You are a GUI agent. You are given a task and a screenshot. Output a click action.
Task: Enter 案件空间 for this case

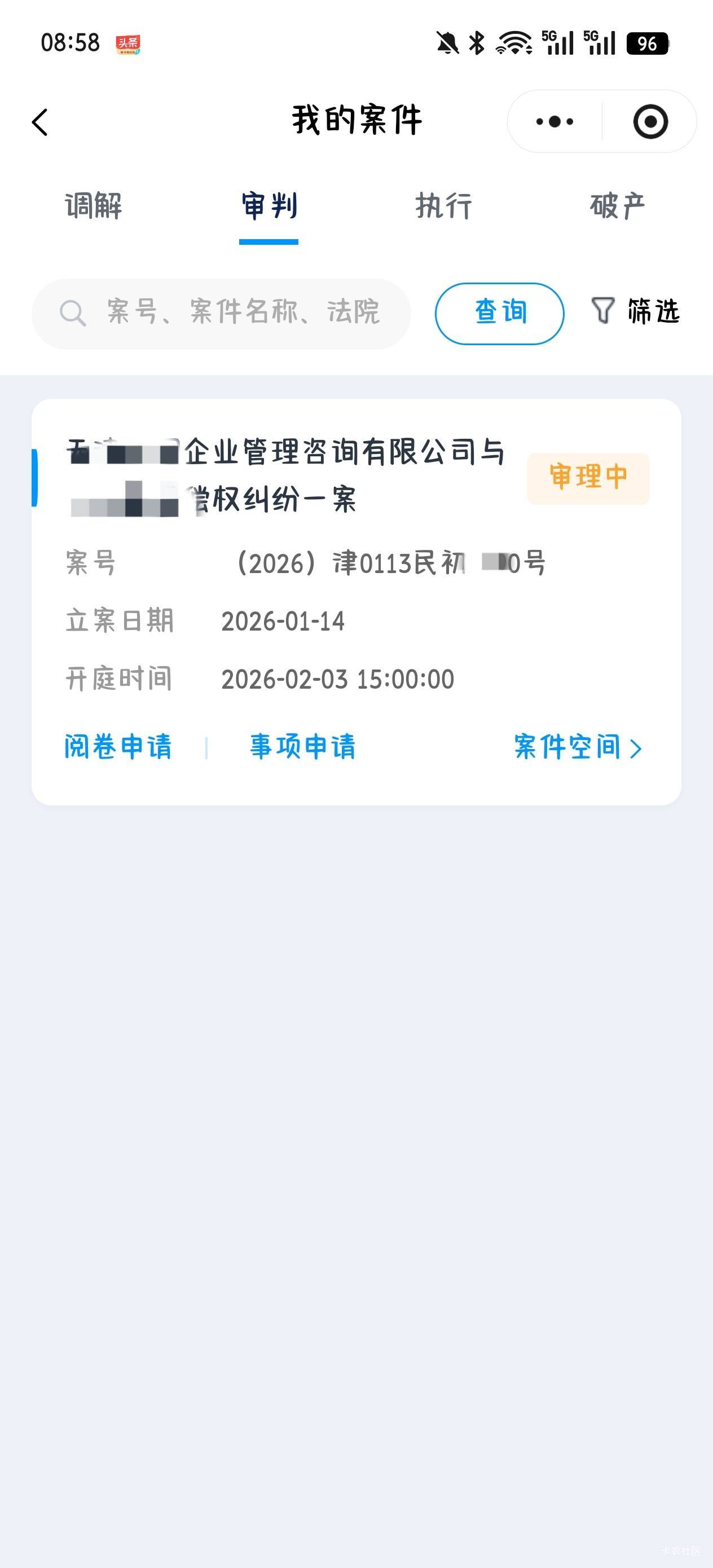[578, 747]
